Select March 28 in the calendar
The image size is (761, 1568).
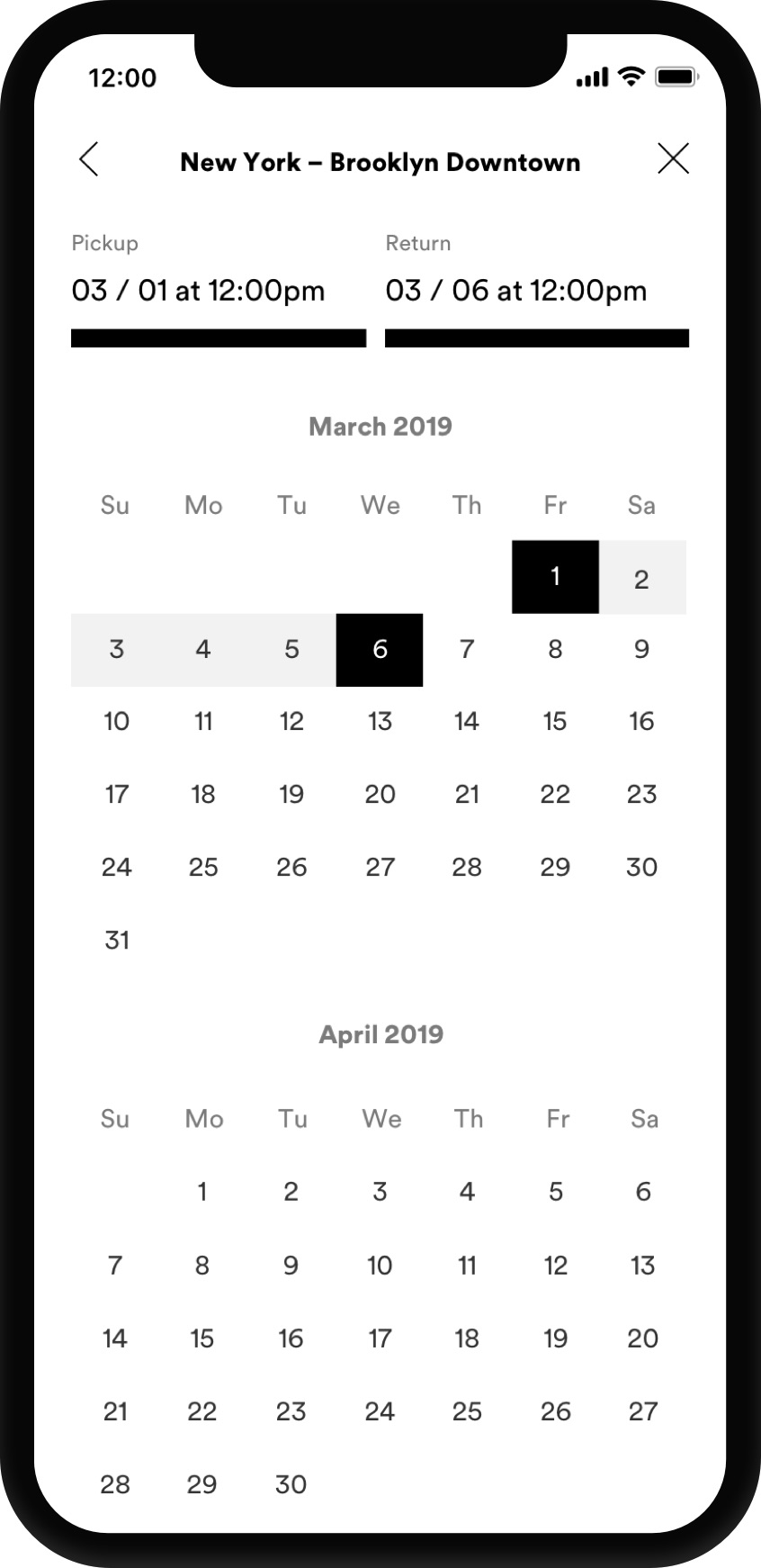(467, 868)
